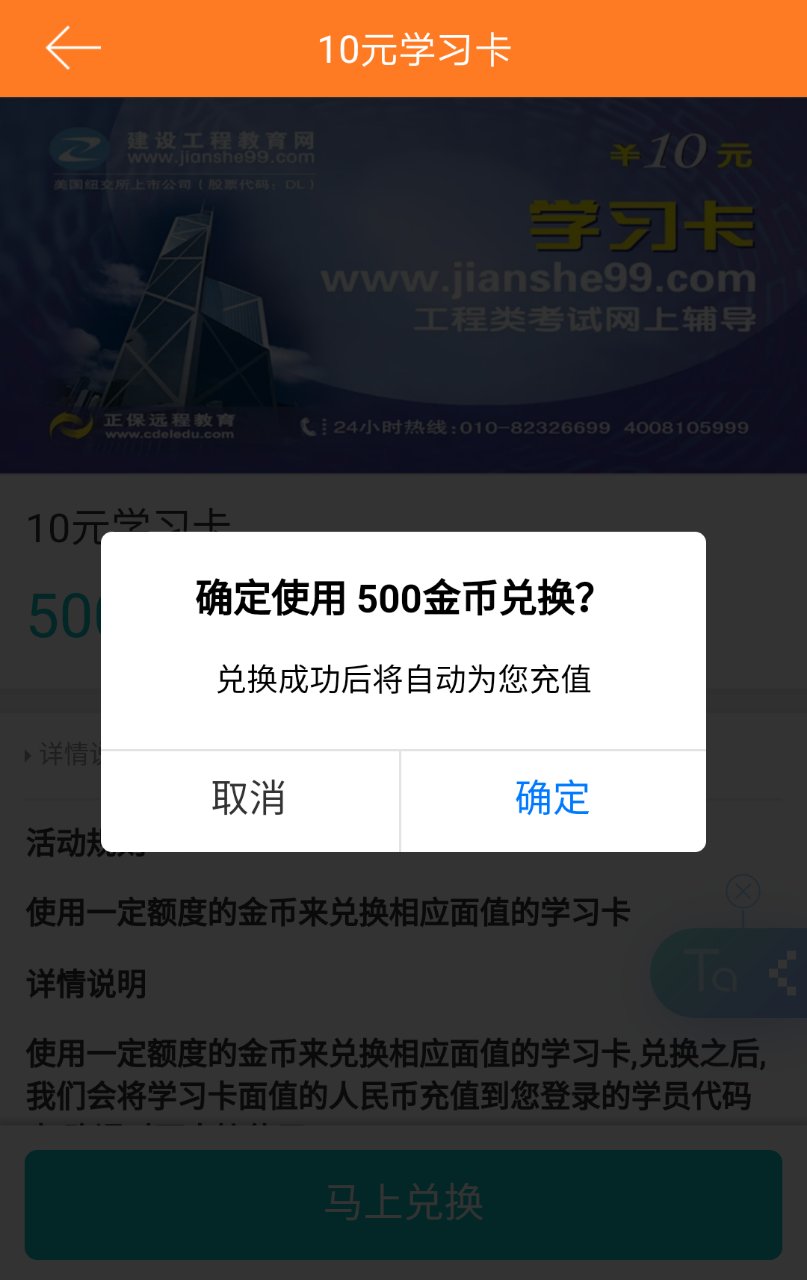Viewport: 807px width, 1280px height.
Task: Confirm the 500 gold coin exchange (确定)
Action: 553,799
